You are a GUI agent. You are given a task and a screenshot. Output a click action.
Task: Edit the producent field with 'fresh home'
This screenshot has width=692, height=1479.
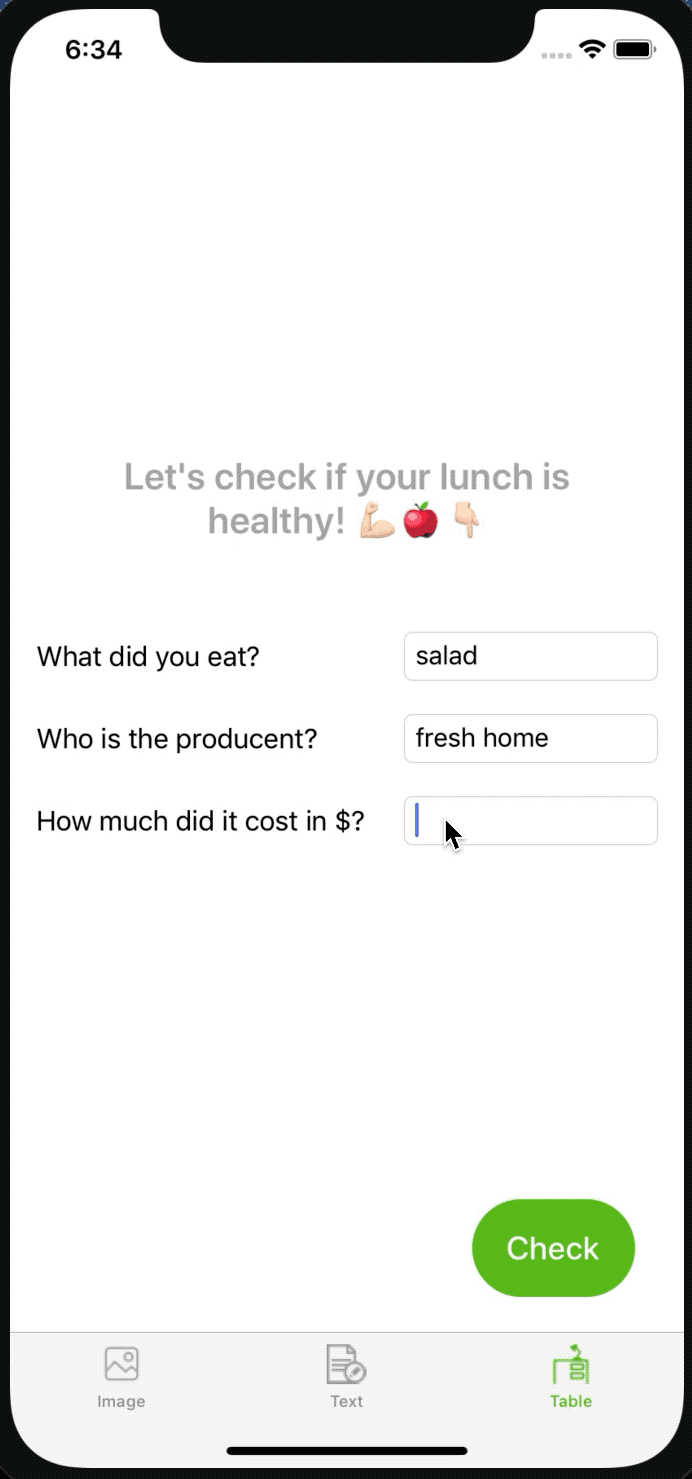[530, 738]
